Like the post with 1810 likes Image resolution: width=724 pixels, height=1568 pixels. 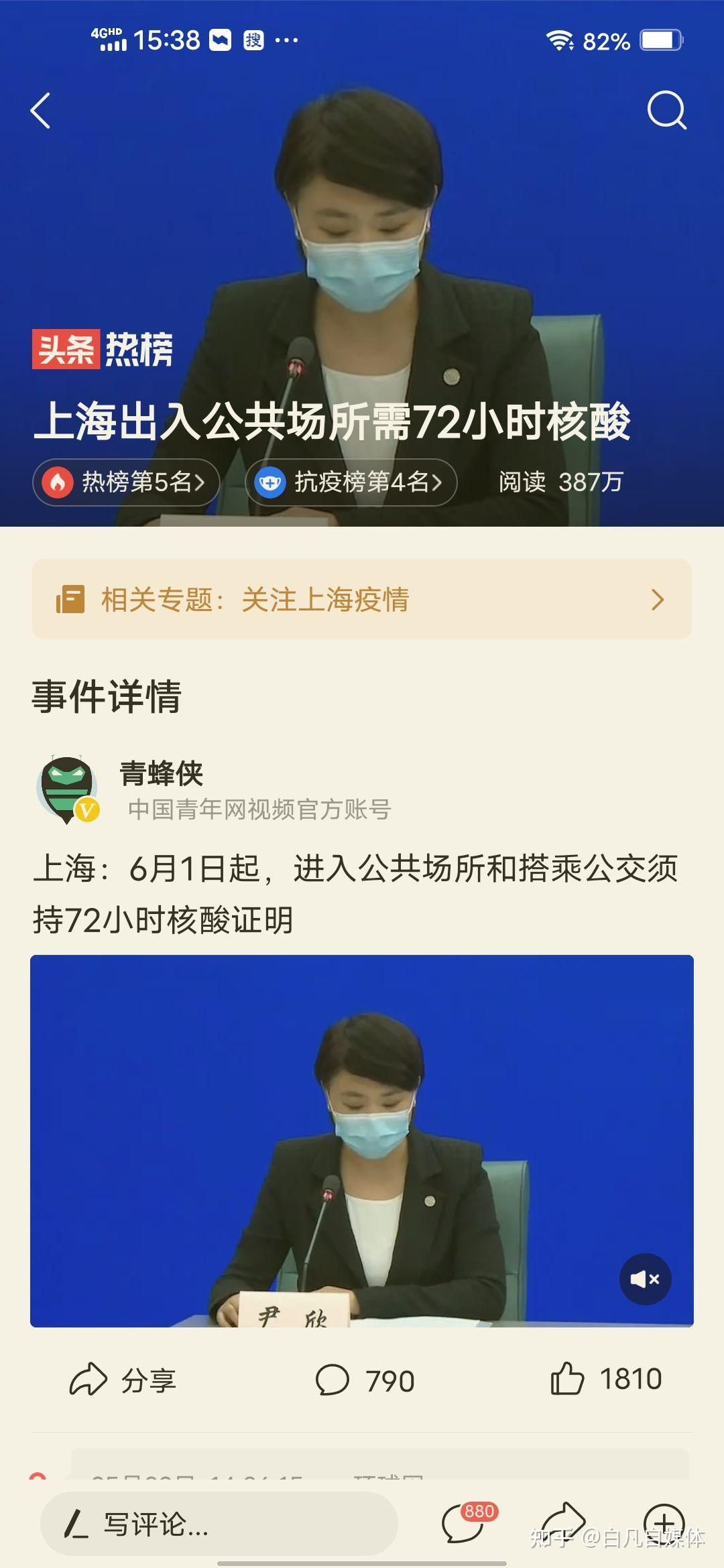coord(606,1379)
